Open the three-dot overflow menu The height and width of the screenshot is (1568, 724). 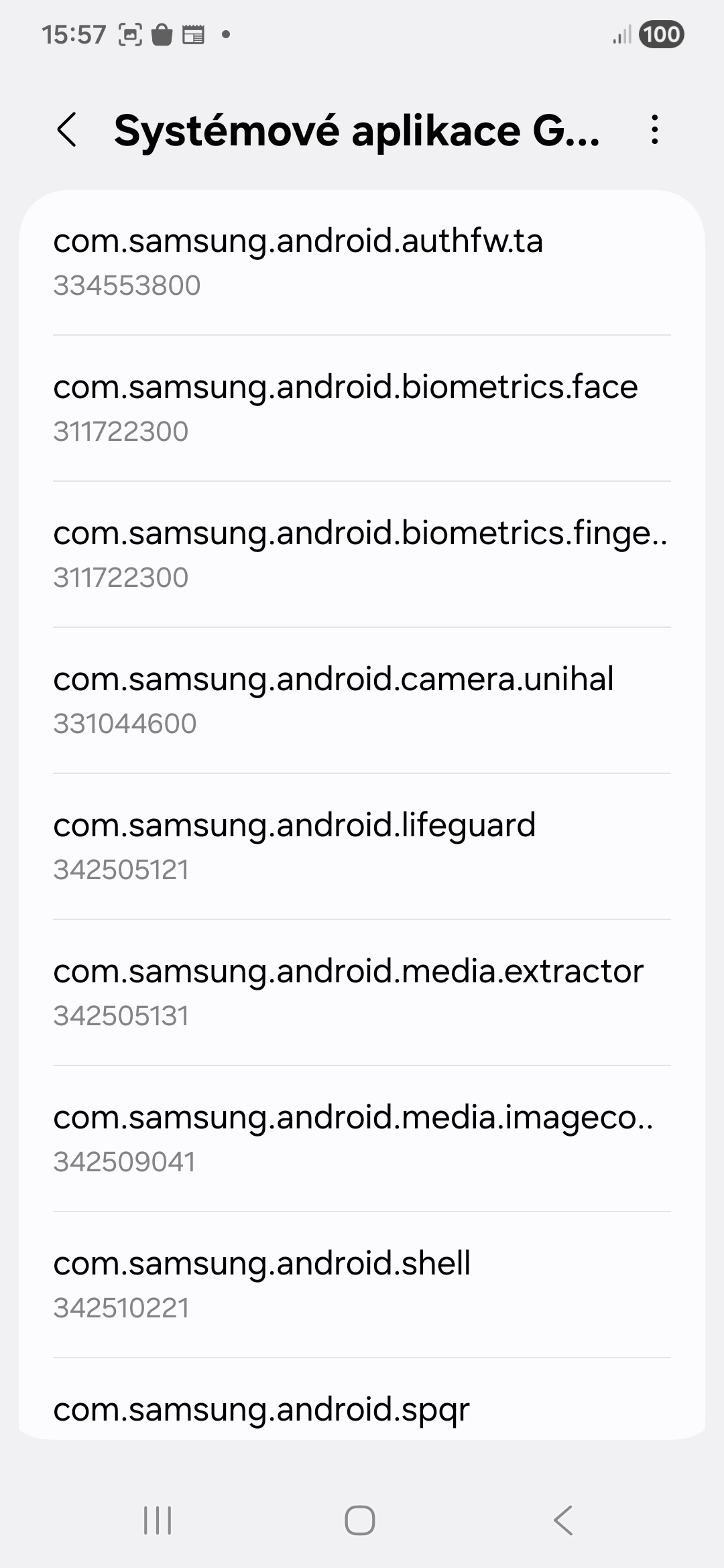pyautogui.click(x=654, y=129)
